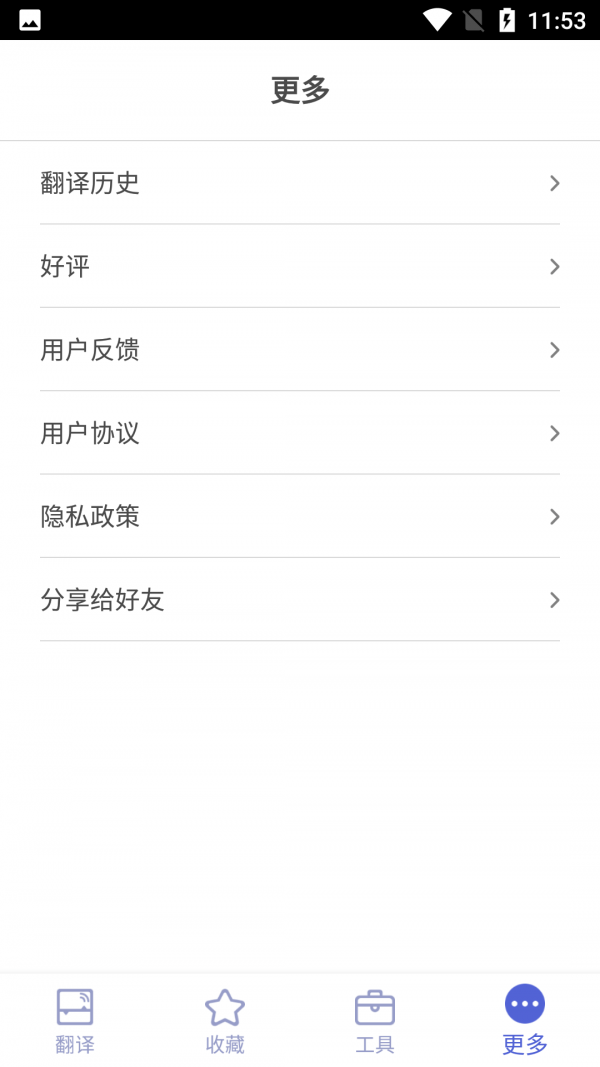Screen dimensions: 600x1067
Task: Switch to the 工具 tools tab
Action: (375, 1020)
